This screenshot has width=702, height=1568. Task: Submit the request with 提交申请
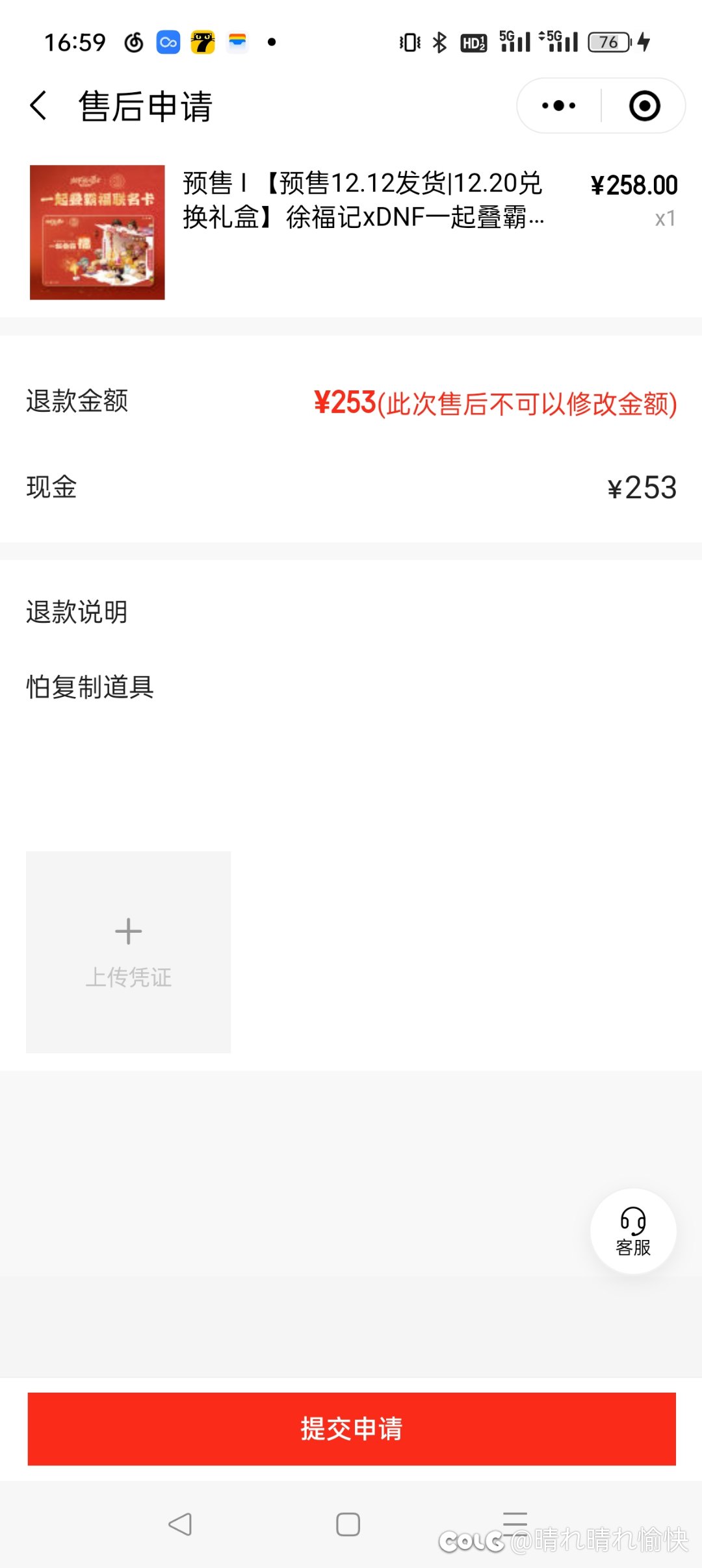point(352,1428)
